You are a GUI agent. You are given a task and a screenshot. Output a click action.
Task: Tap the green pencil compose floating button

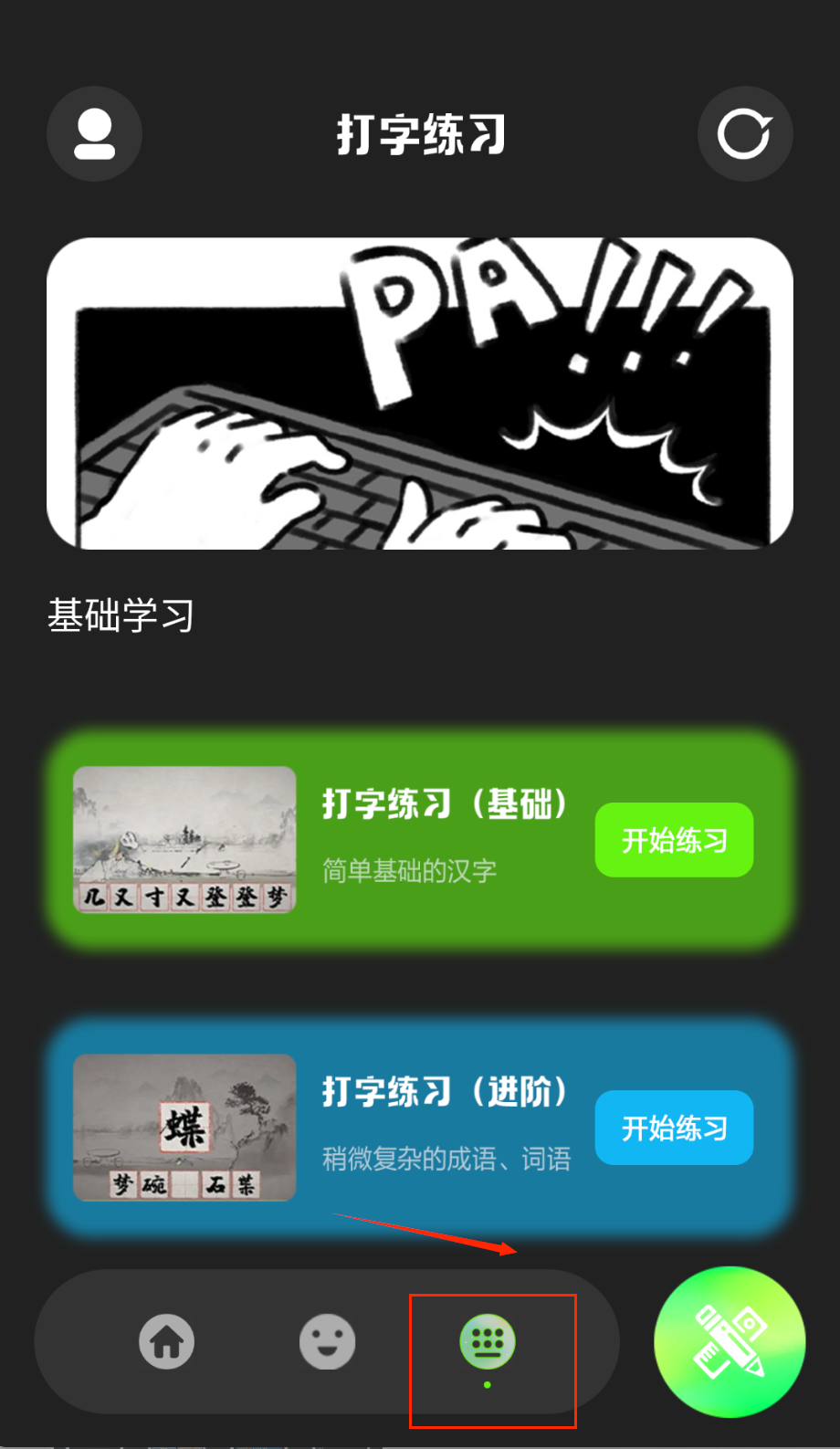coord(730,1341)
